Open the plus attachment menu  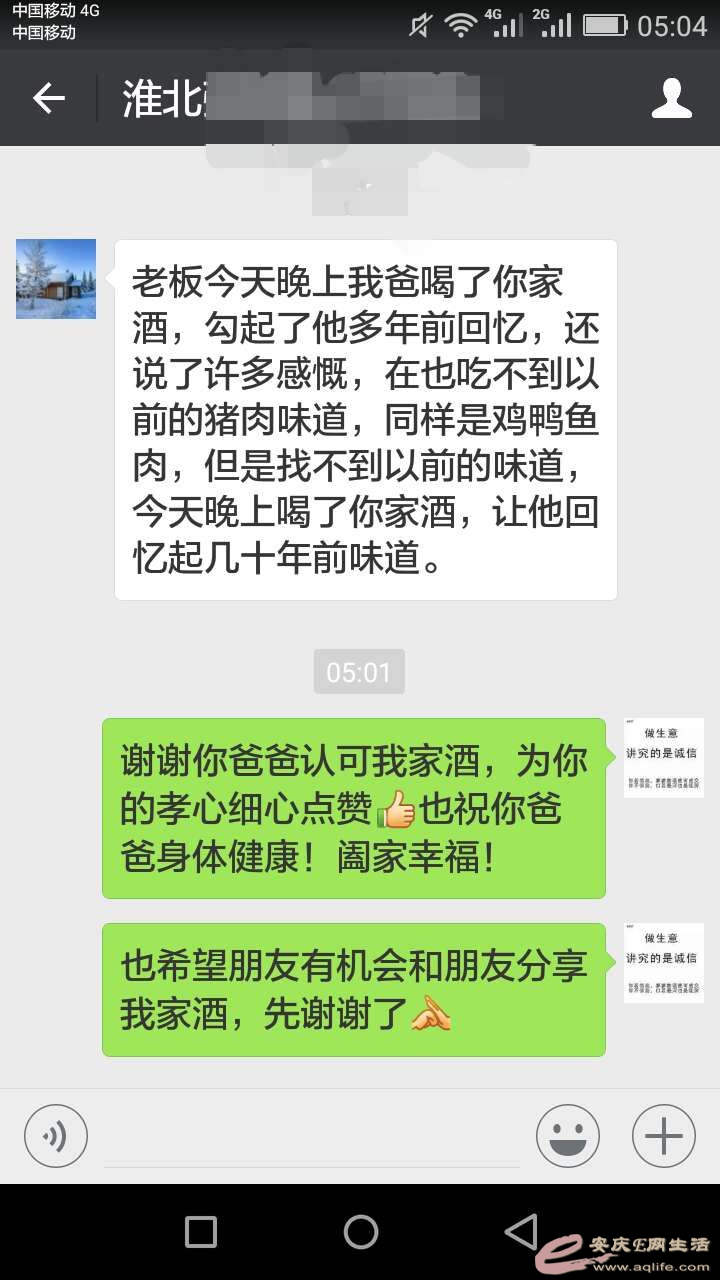tap(664, 1136)
